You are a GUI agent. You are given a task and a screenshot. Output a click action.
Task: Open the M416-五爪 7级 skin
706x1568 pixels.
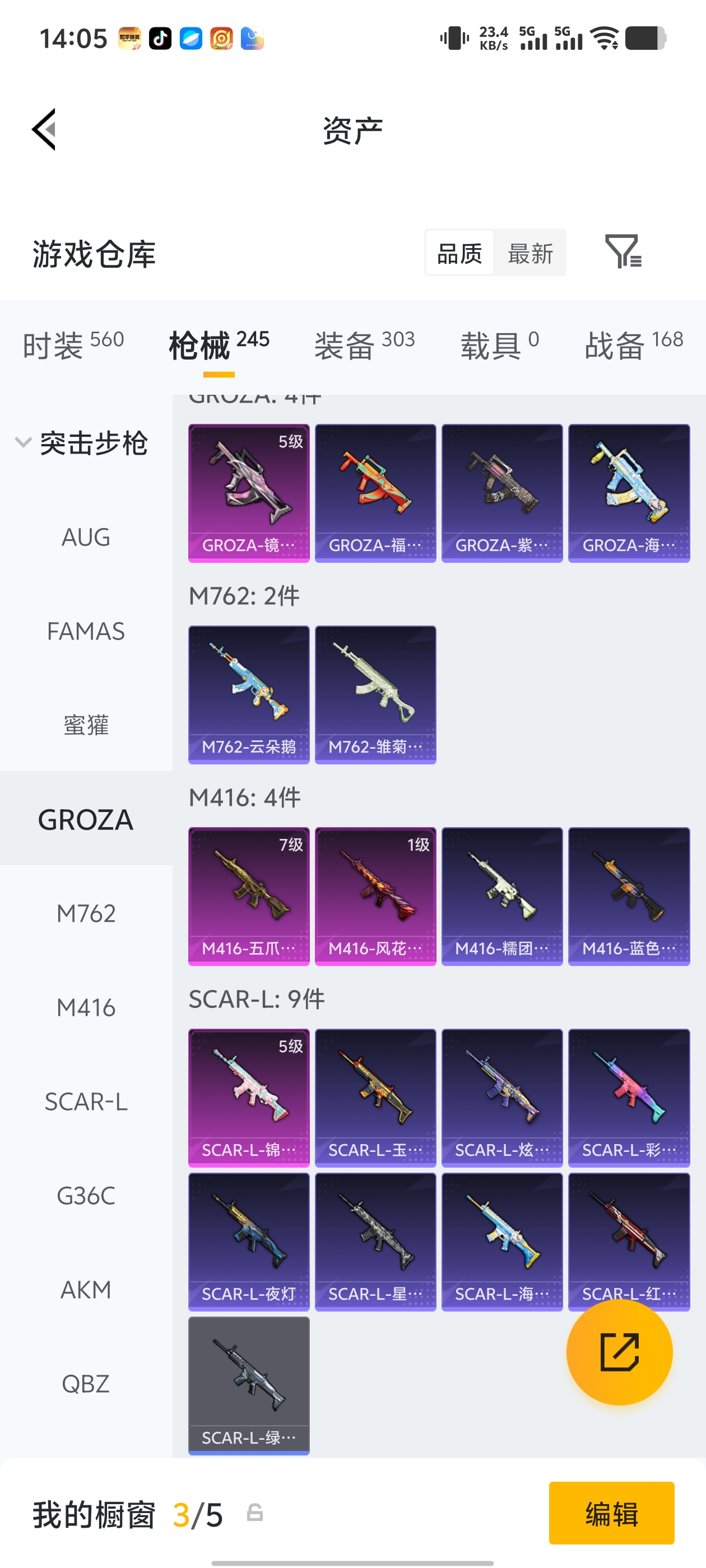click(x=249, y=896)
